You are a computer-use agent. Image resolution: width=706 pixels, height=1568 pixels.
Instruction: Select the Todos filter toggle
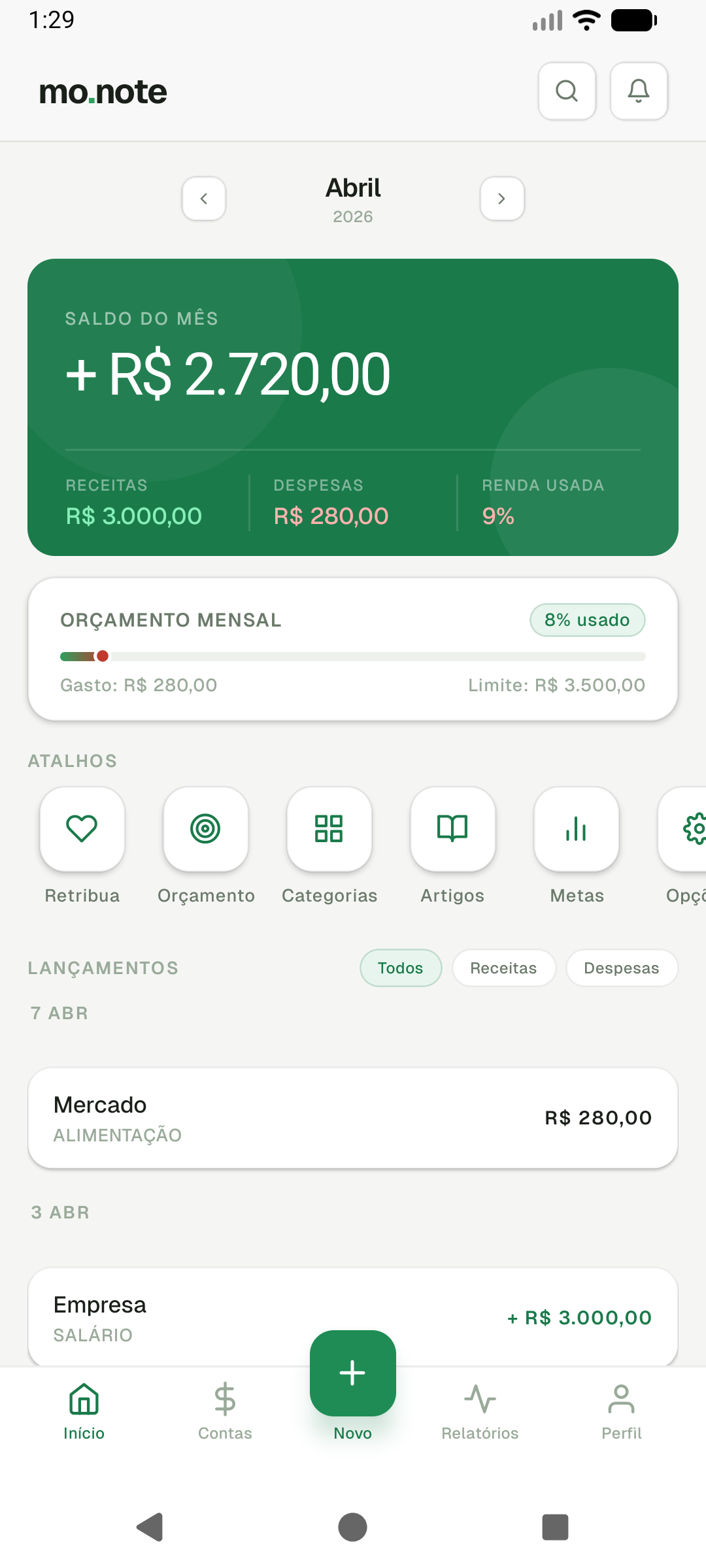[x=401, y=968]
